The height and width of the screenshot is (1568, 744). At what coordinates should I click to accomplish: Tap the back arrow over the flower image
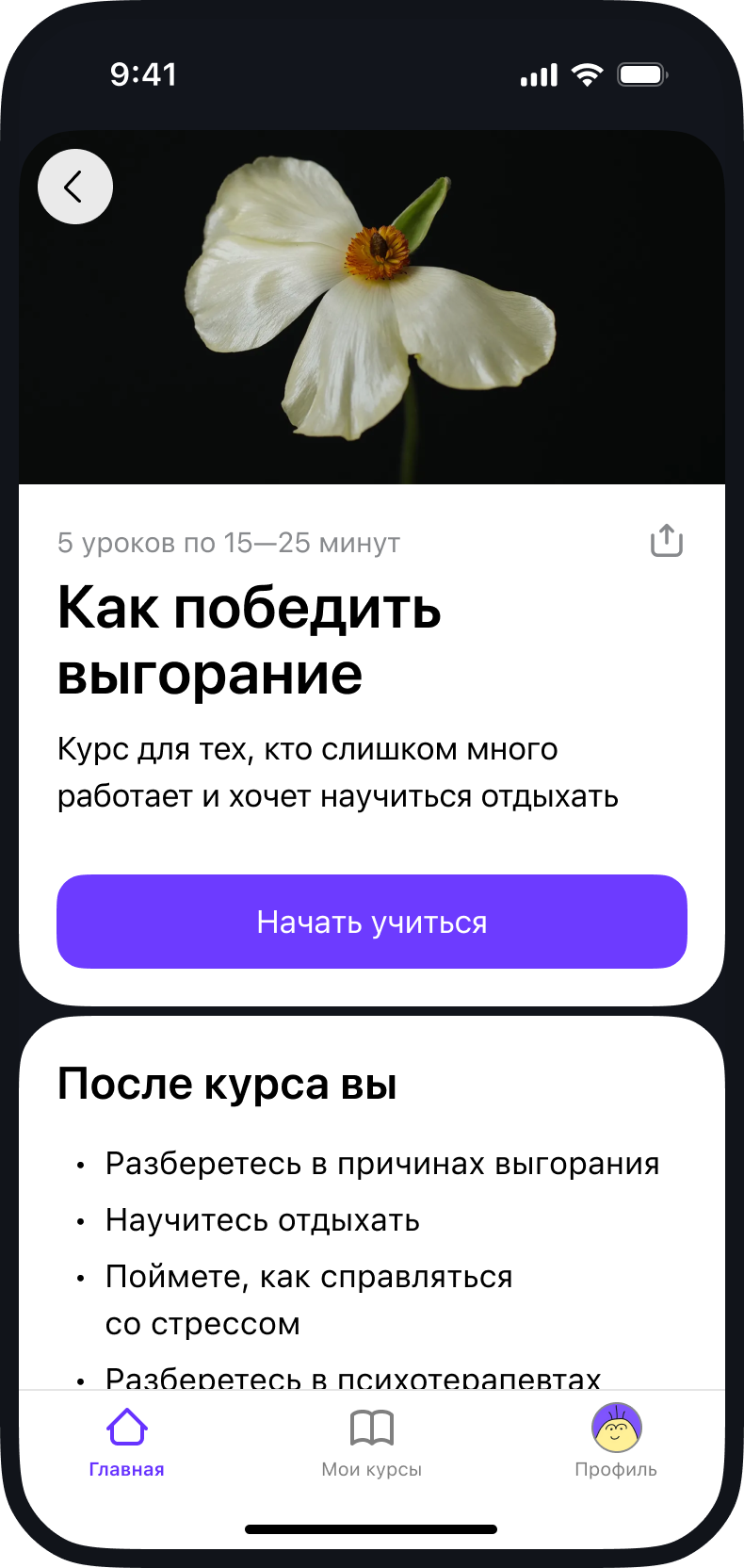coord(75,187)
